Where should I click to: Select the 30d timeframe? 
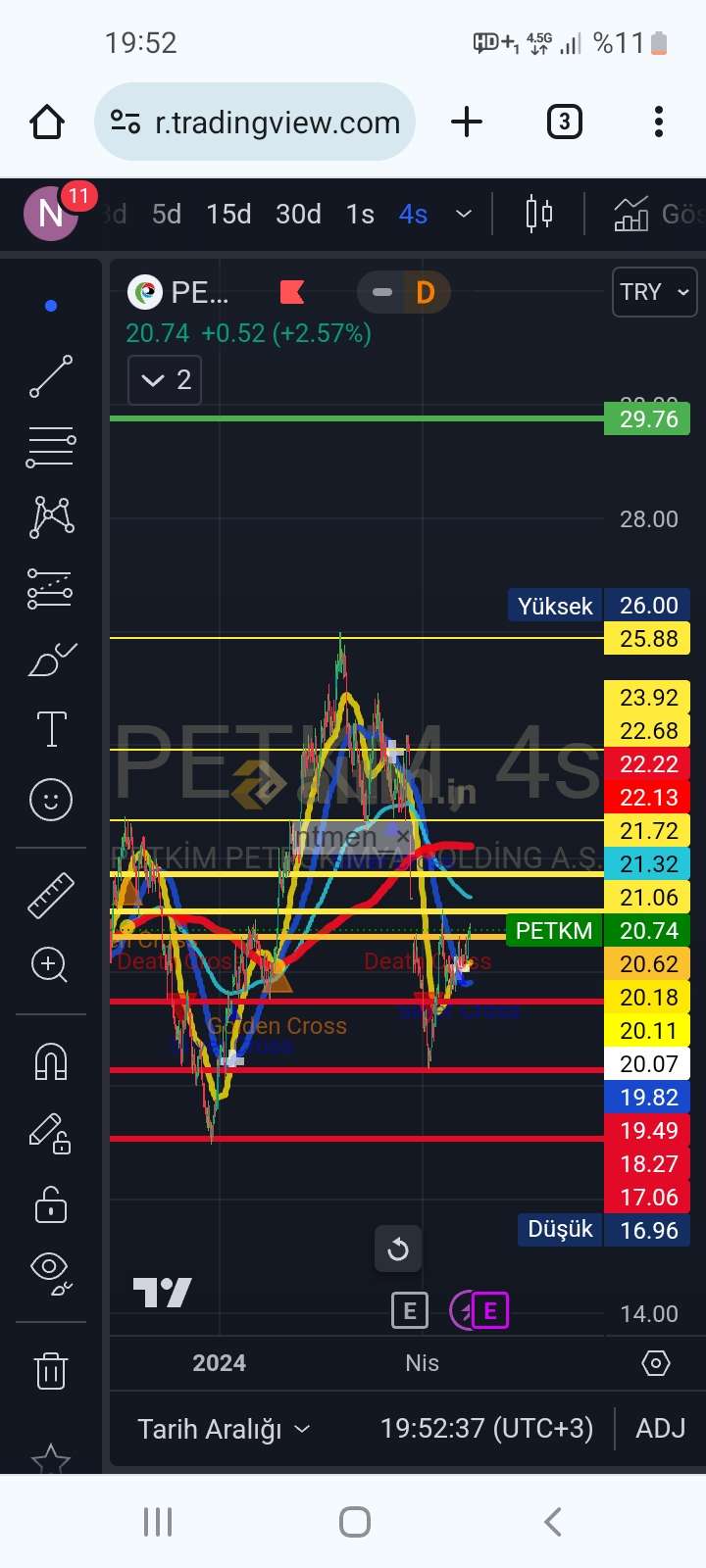tap(298, 214)
